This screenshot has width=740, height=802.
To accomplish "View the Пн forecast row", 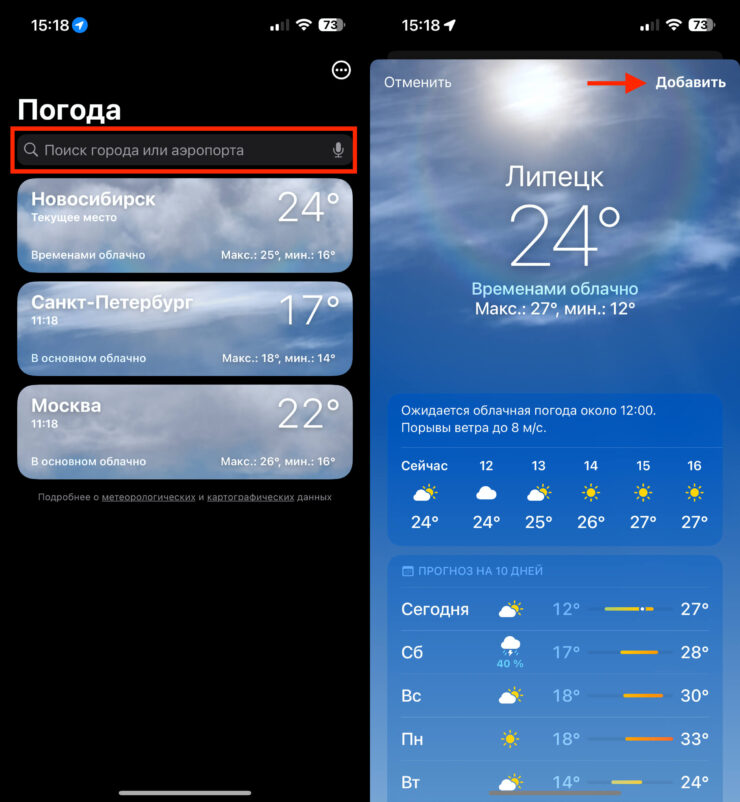I will click(555, 739).
